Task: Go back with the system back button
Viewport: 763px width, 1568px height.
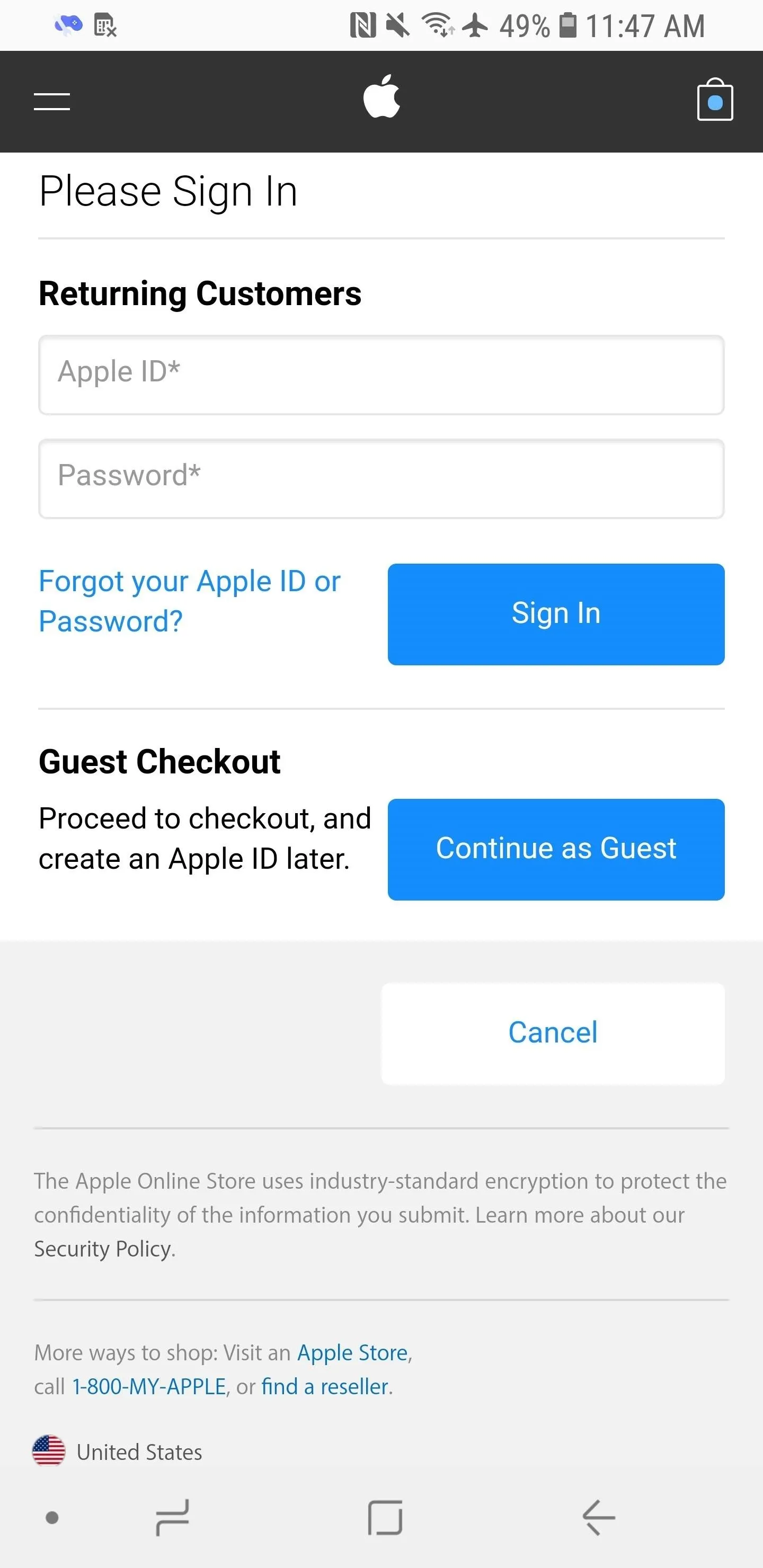Action: click(x=599, y=1517)
